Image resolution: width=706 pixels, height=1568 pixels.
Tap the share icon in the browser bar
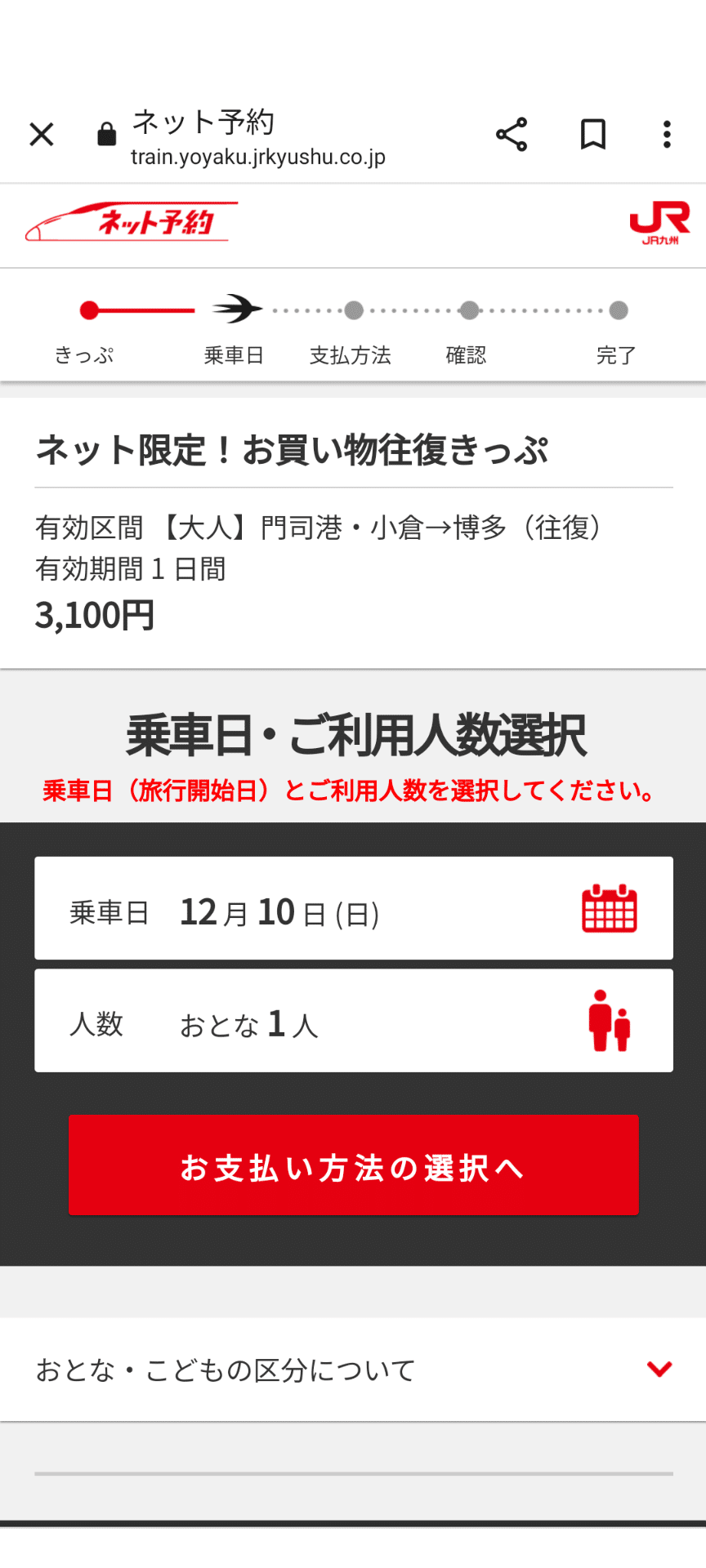coord(512,135)
